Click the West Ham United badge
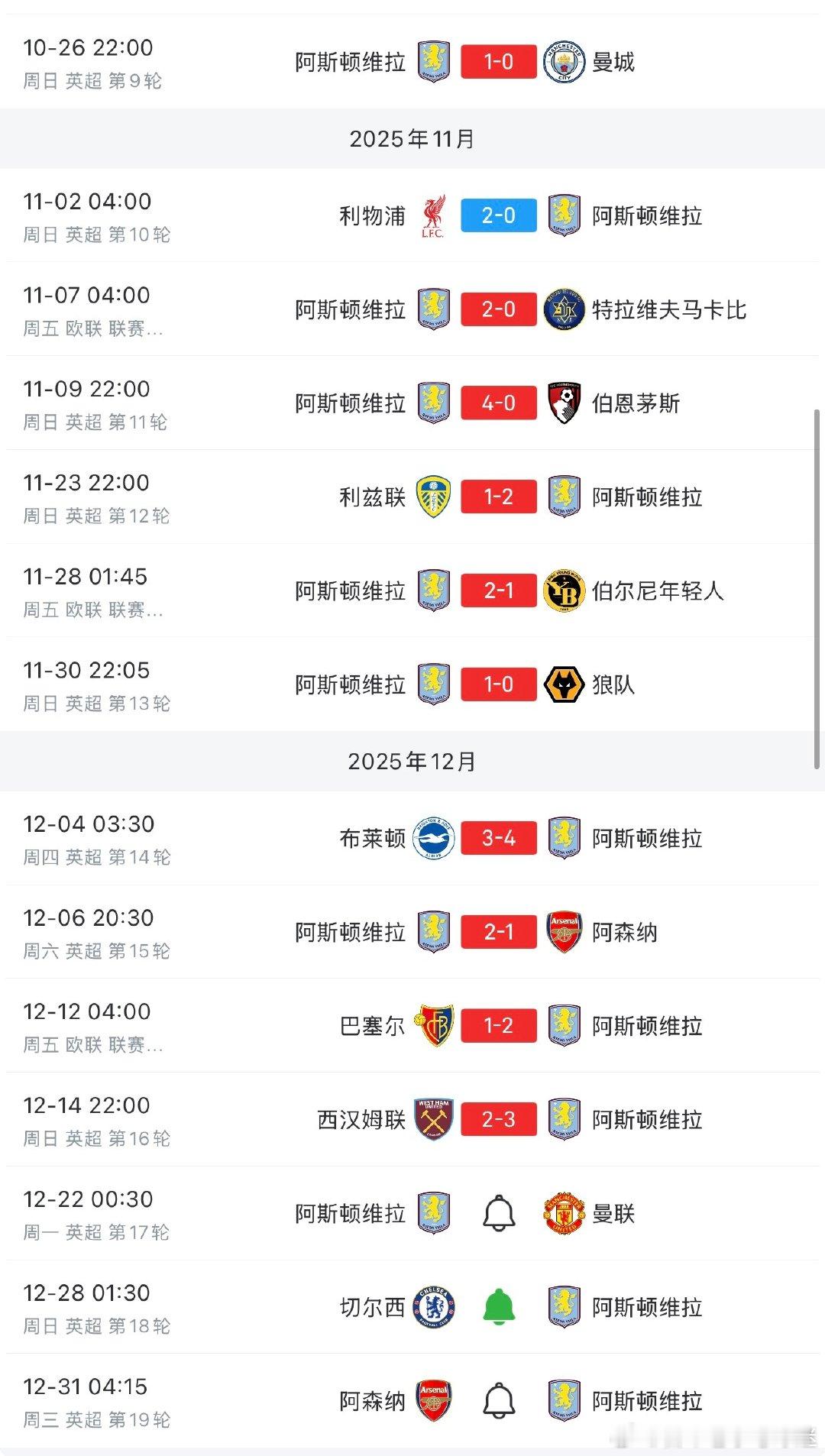This screenshot has width=825, height=1456. click(432, 1120)
